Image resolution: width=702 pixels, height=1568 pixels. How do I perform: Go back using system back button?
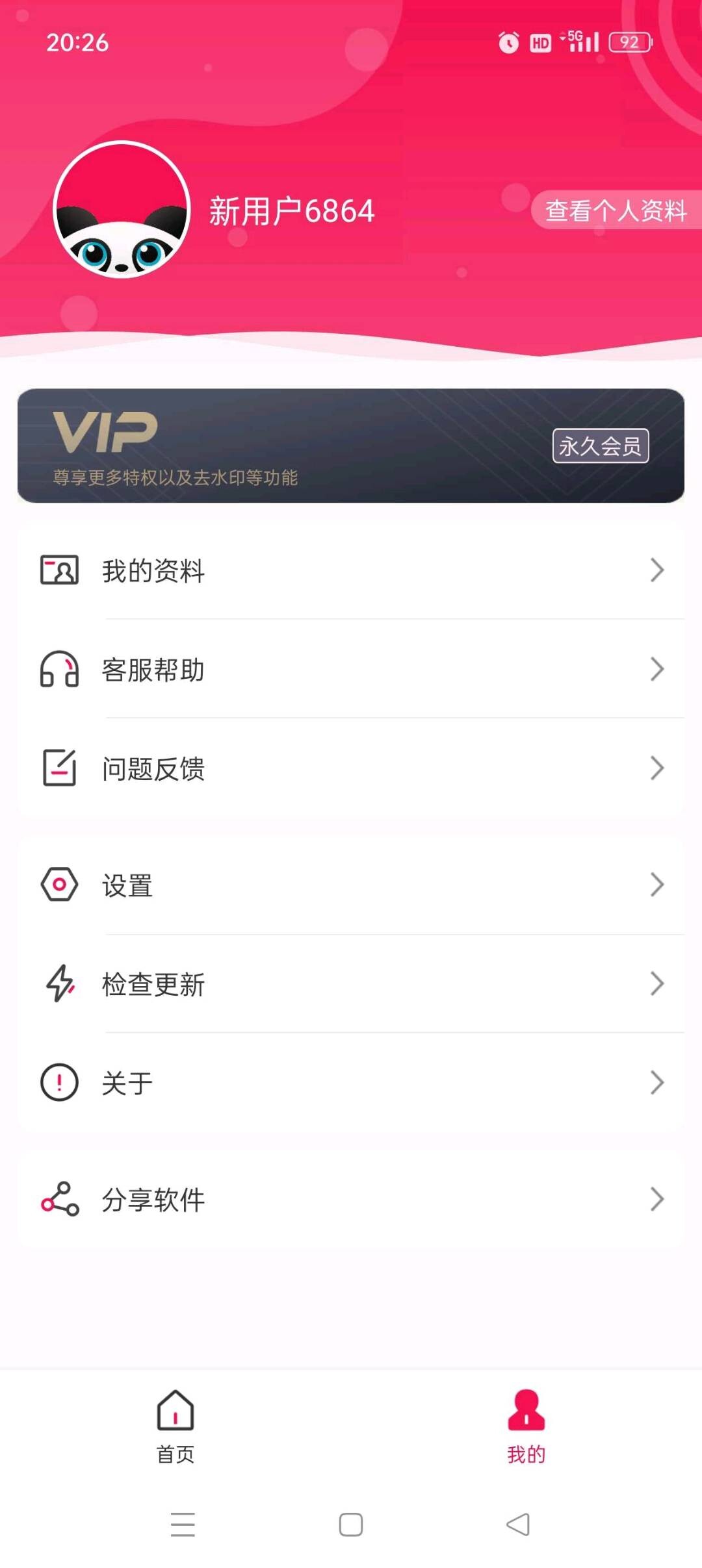(x=518, y=1524)
